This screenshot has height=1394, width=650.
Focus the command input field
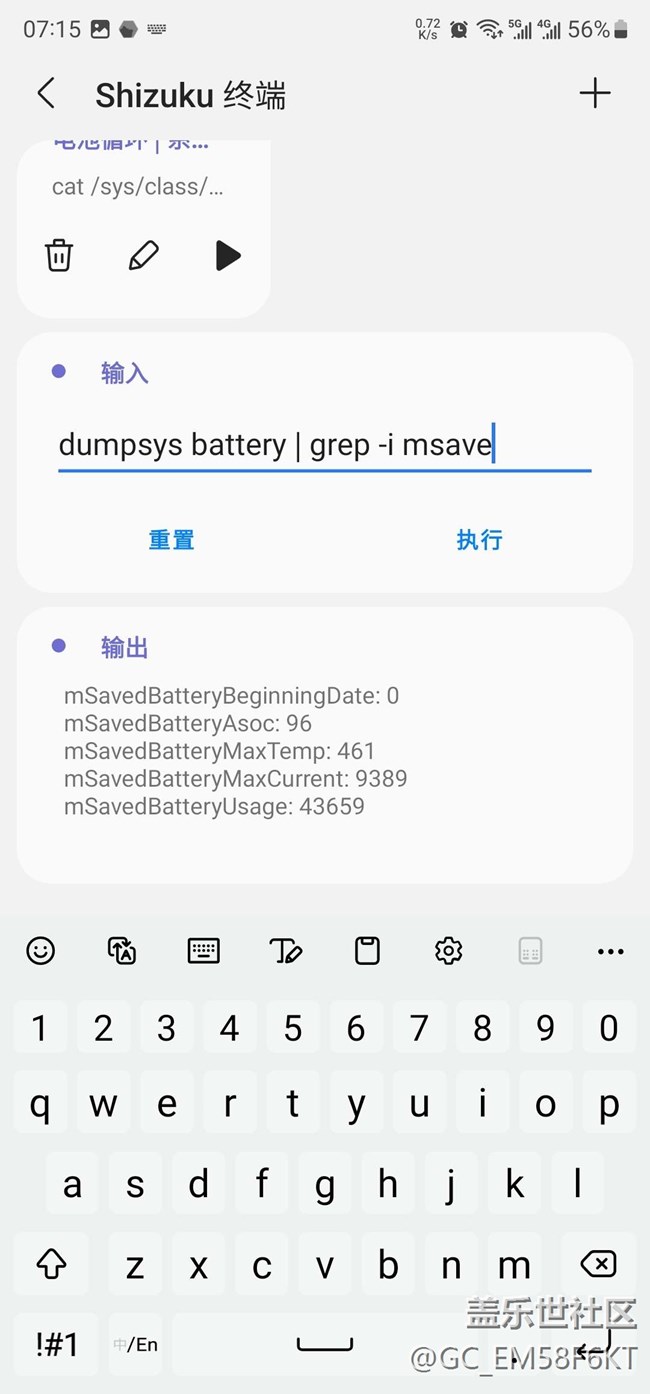coord(324,445)
